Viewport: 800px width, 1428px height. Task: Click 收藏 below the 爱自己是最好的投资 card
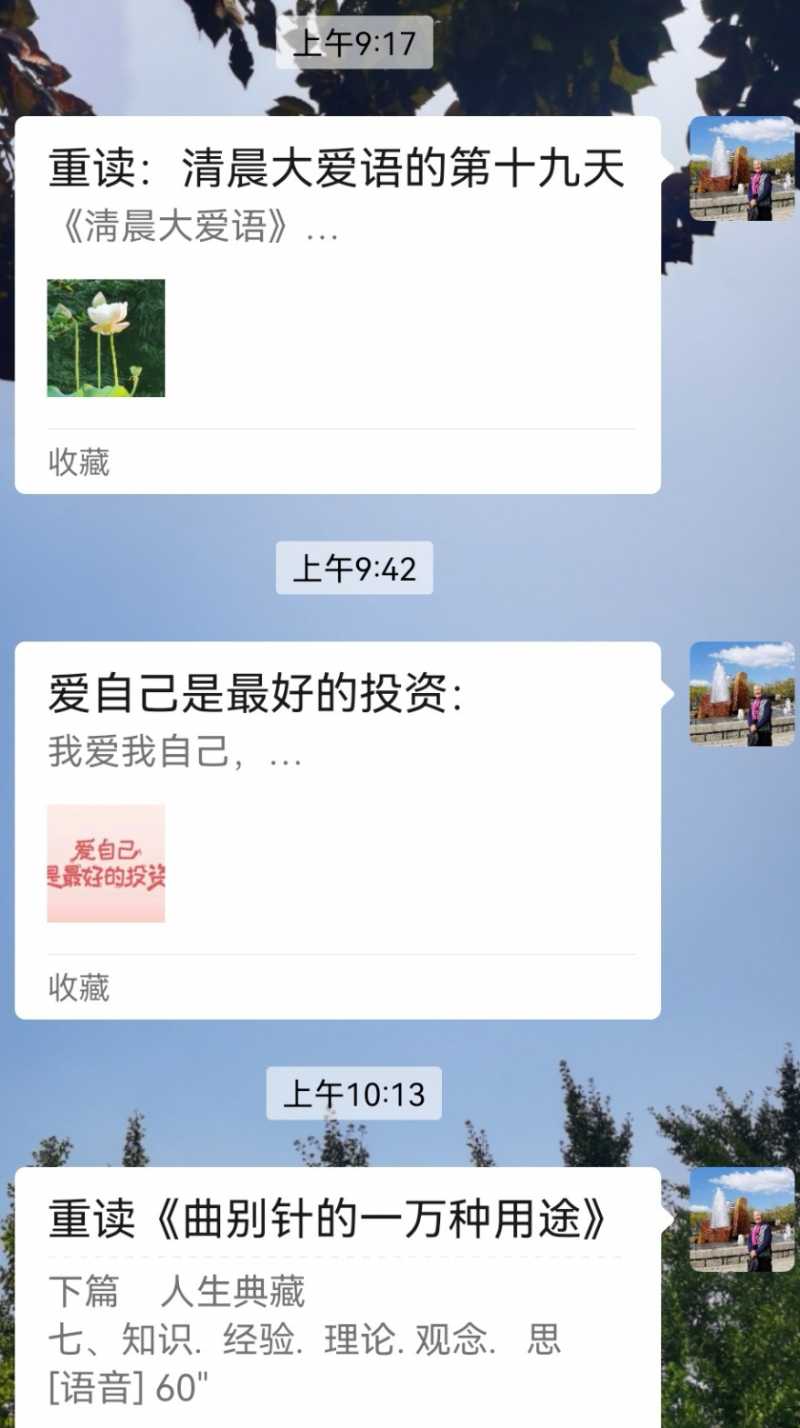tap(78, 989)
